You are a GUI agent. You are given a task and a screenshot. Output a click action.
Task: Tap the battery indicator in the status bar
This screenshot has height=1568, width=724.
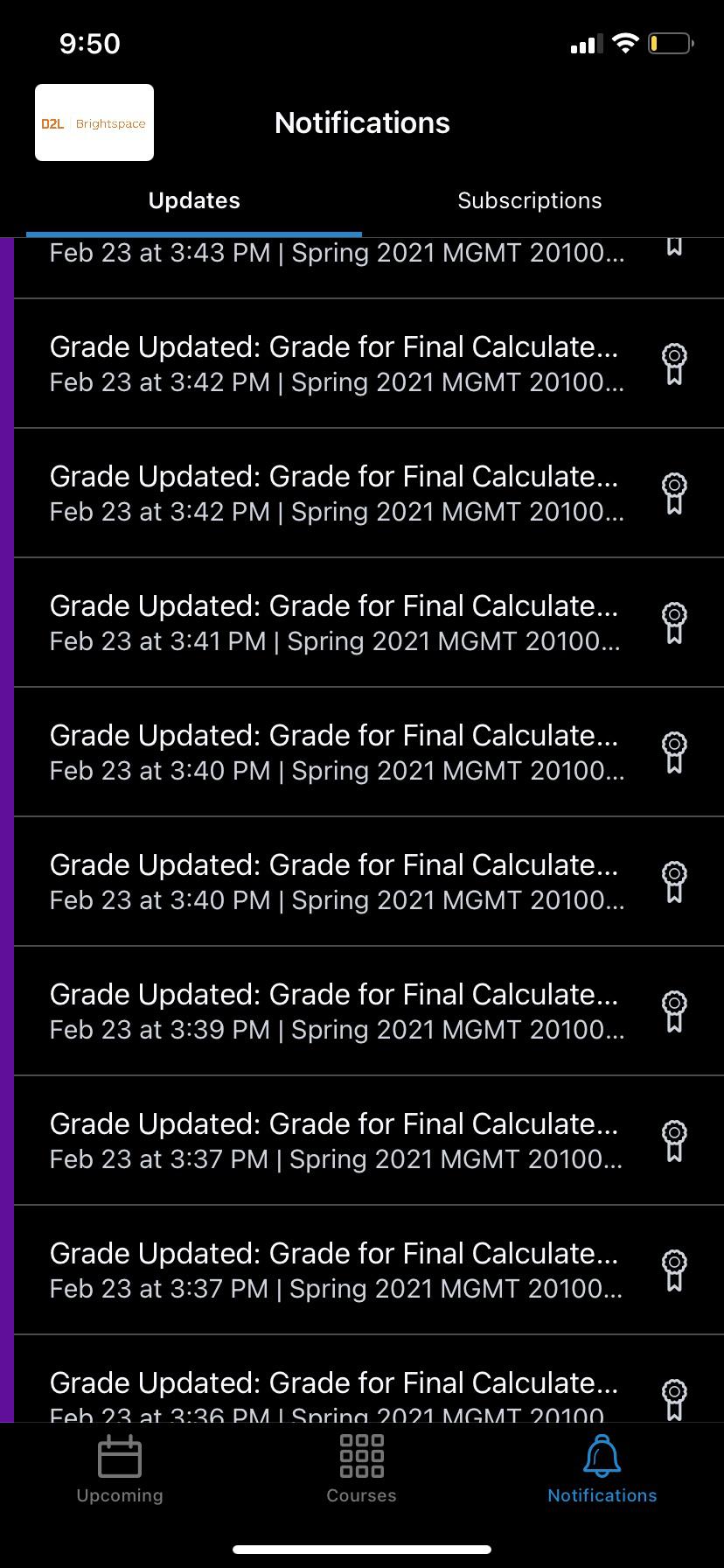tap(670, 43)
